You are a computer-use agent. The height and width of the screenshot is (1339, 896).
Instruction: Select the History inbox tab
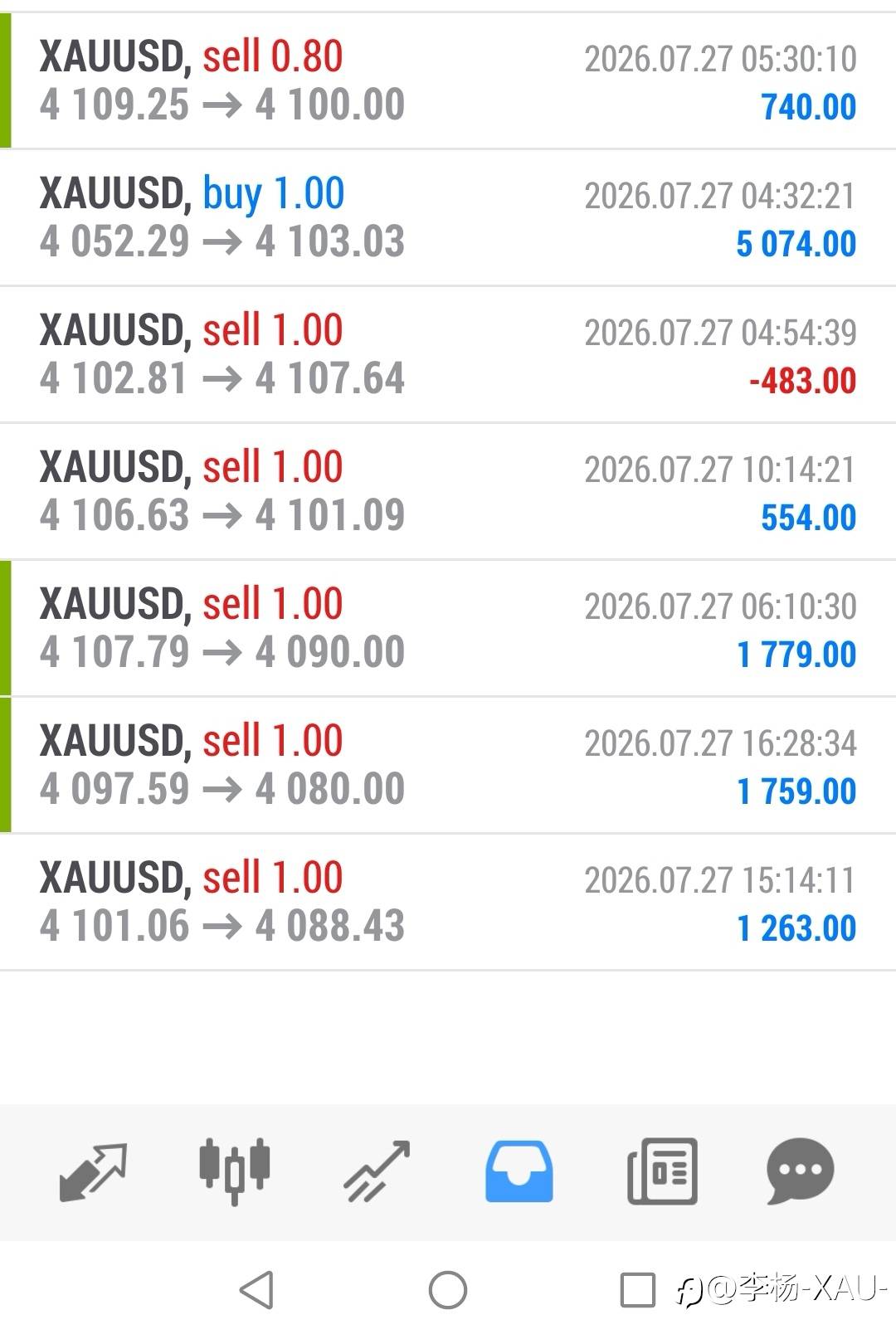pyautogui.click(x=519, y=1171)
